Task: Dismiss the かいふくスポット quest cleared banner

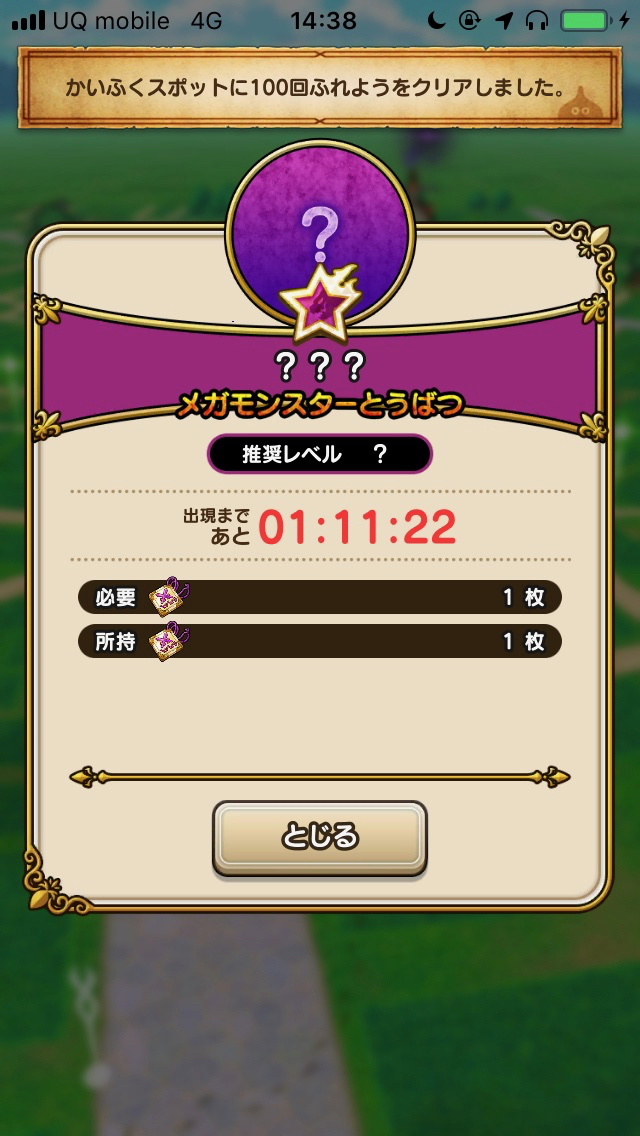Action: (x=319, y=88)
